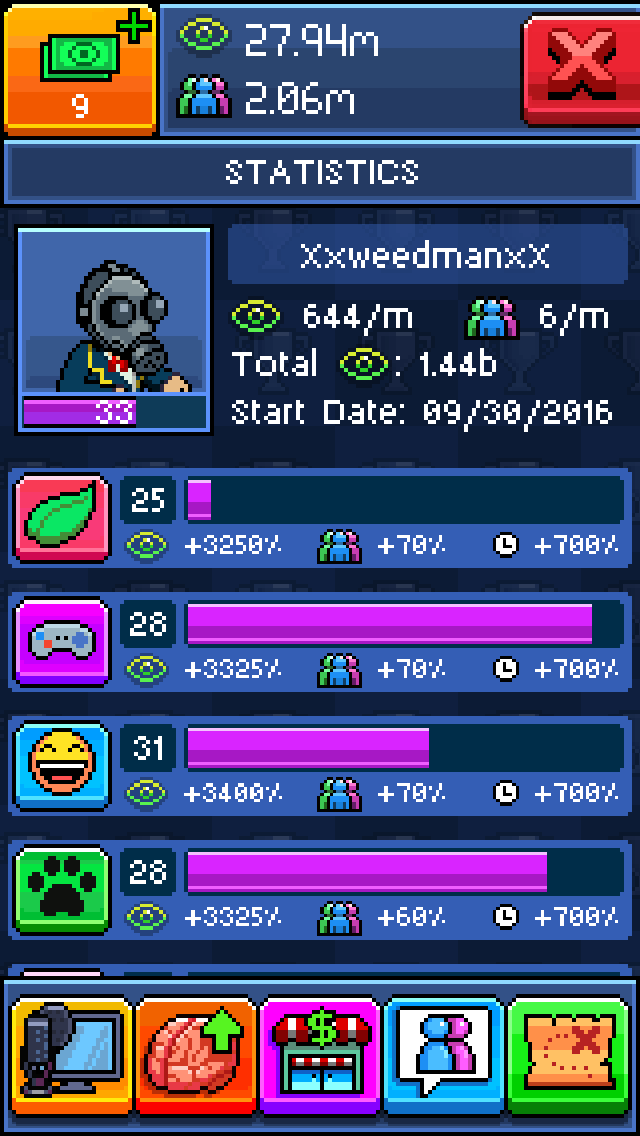Screen dimensions: 640x1136
Task: Switch to the people chat tab
Action: (x=445, y=1056)
